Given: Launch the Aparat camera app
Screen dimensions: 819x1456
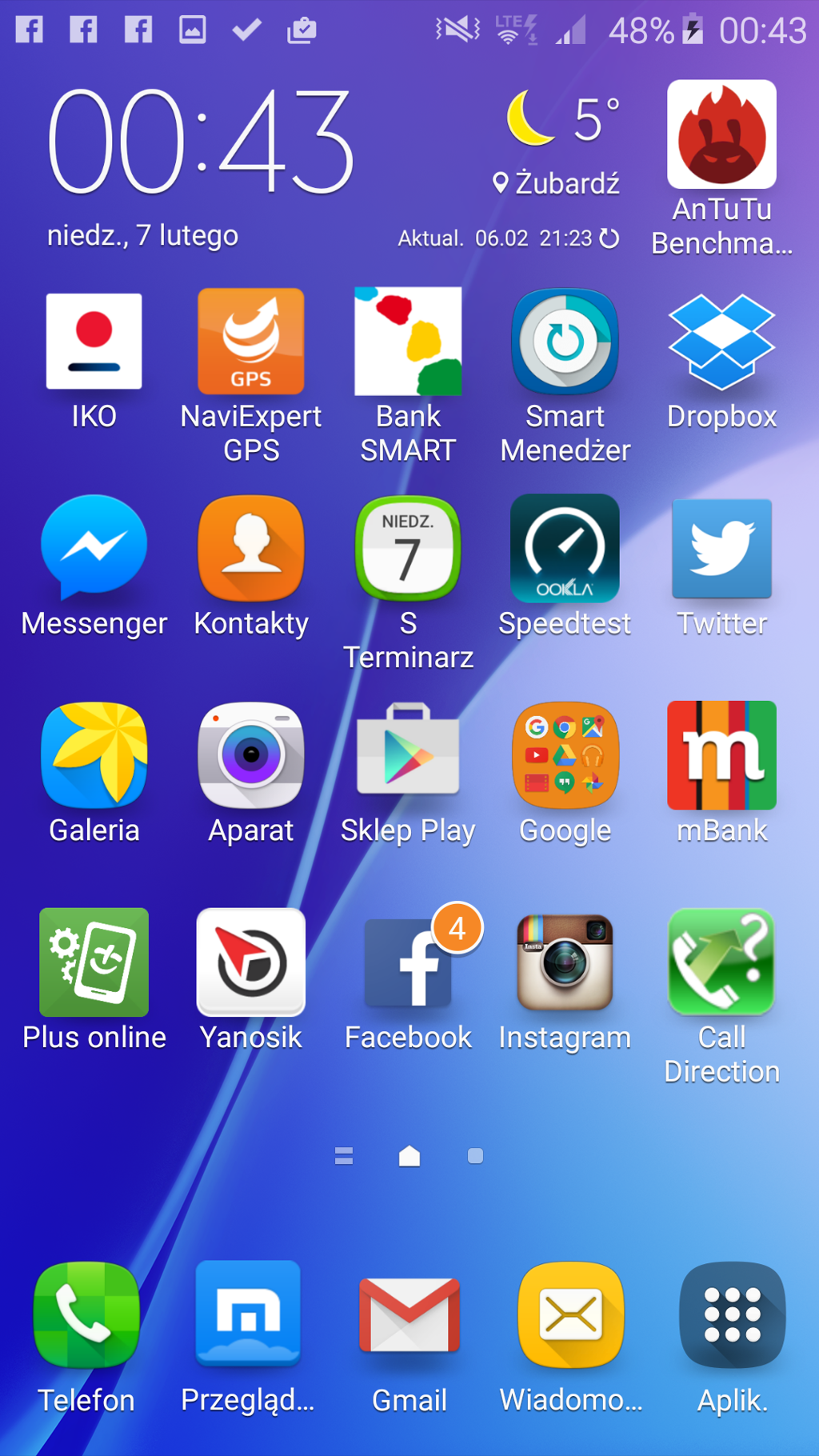Looking at the screenshot, I should (250, 756).
